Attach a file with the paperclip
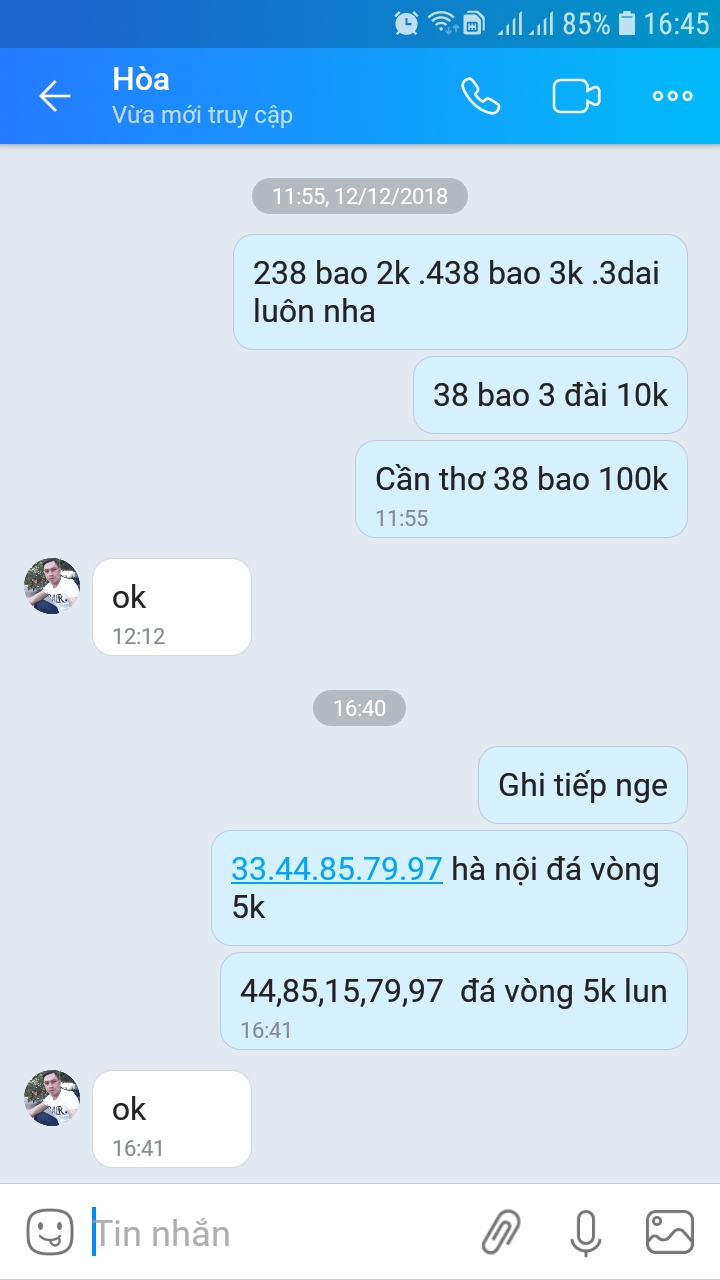The height and width of the screenshot is (1280, 720). click(x=501, y=1232)
